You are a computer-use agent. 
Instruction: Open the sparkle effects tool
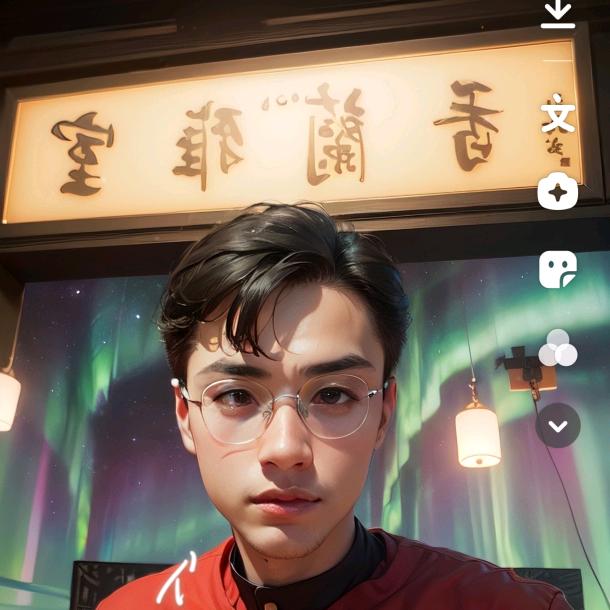click(558, 191)
